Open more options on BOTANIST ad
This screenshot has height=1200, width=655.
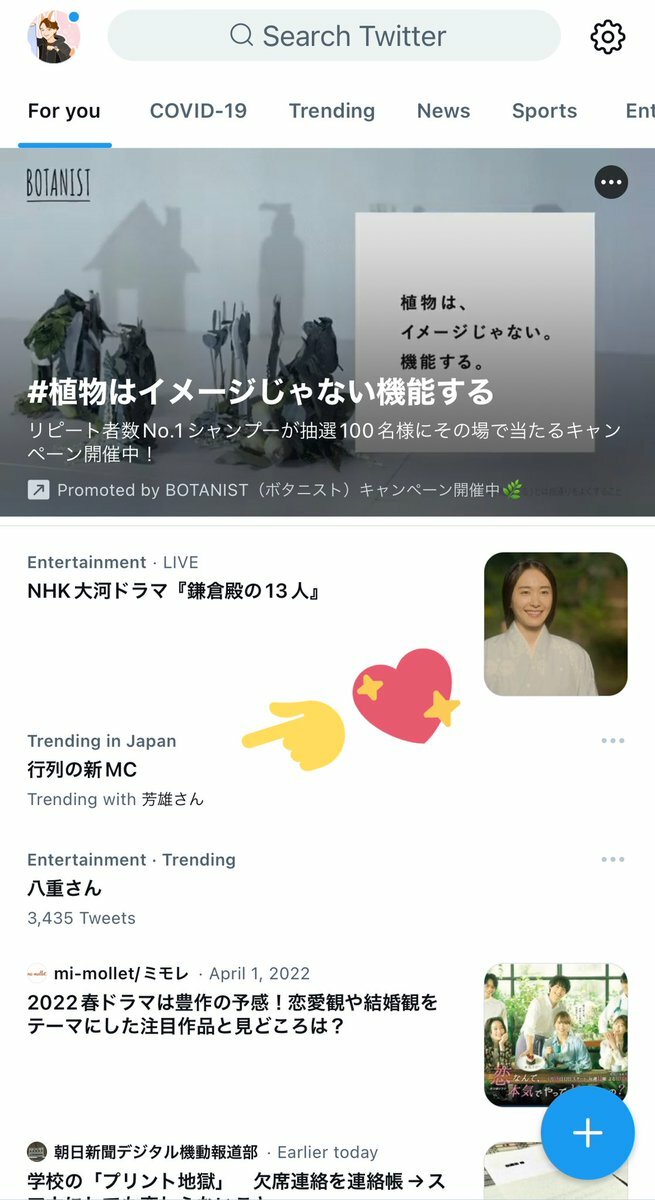pyautogui.click(x=611, y=182)
